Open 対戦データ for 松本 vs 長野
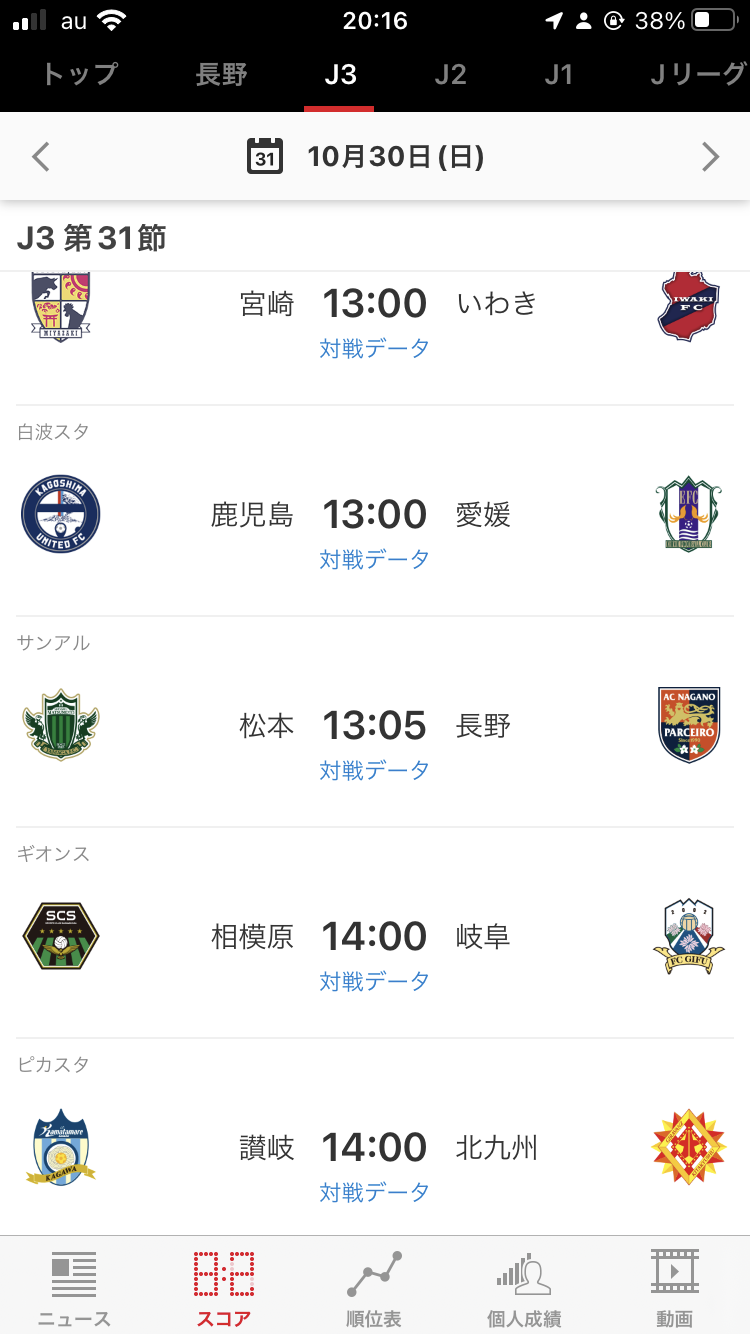 [375, 770]
